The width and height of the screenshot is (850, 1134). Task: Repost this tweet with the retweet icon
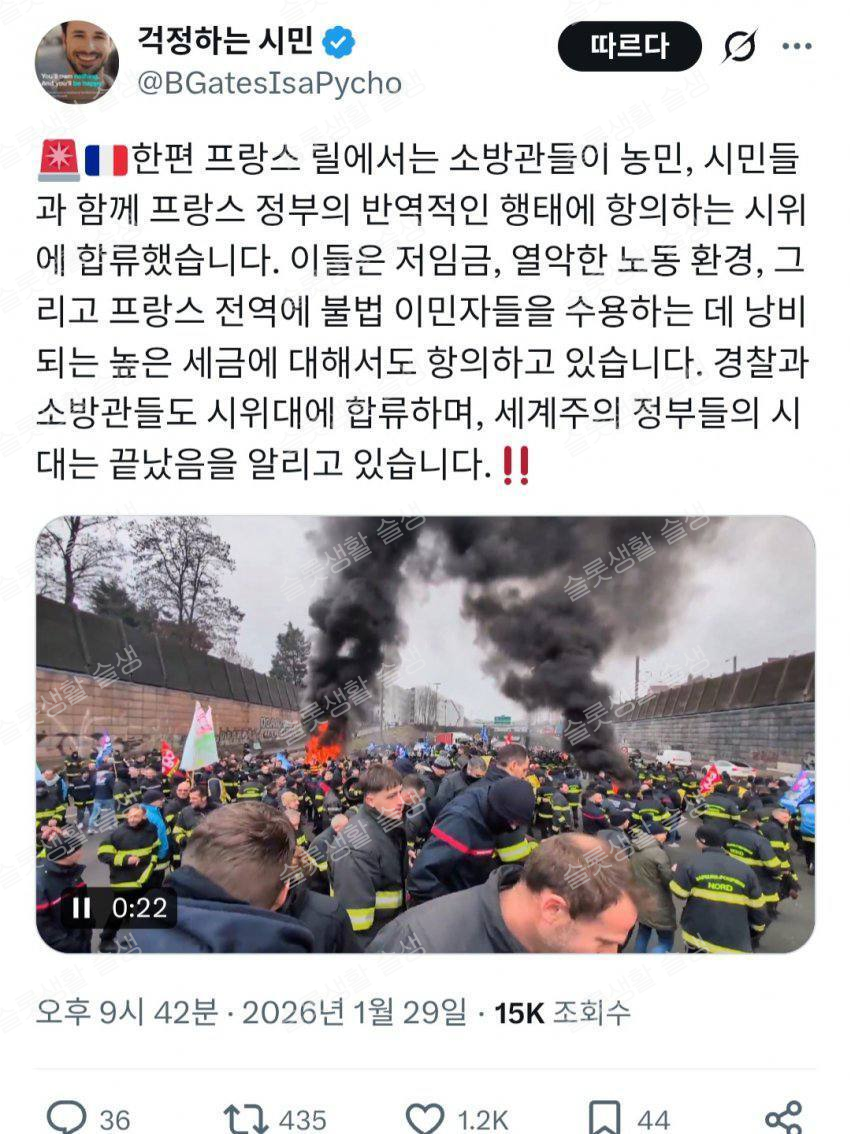(244, 1118)
